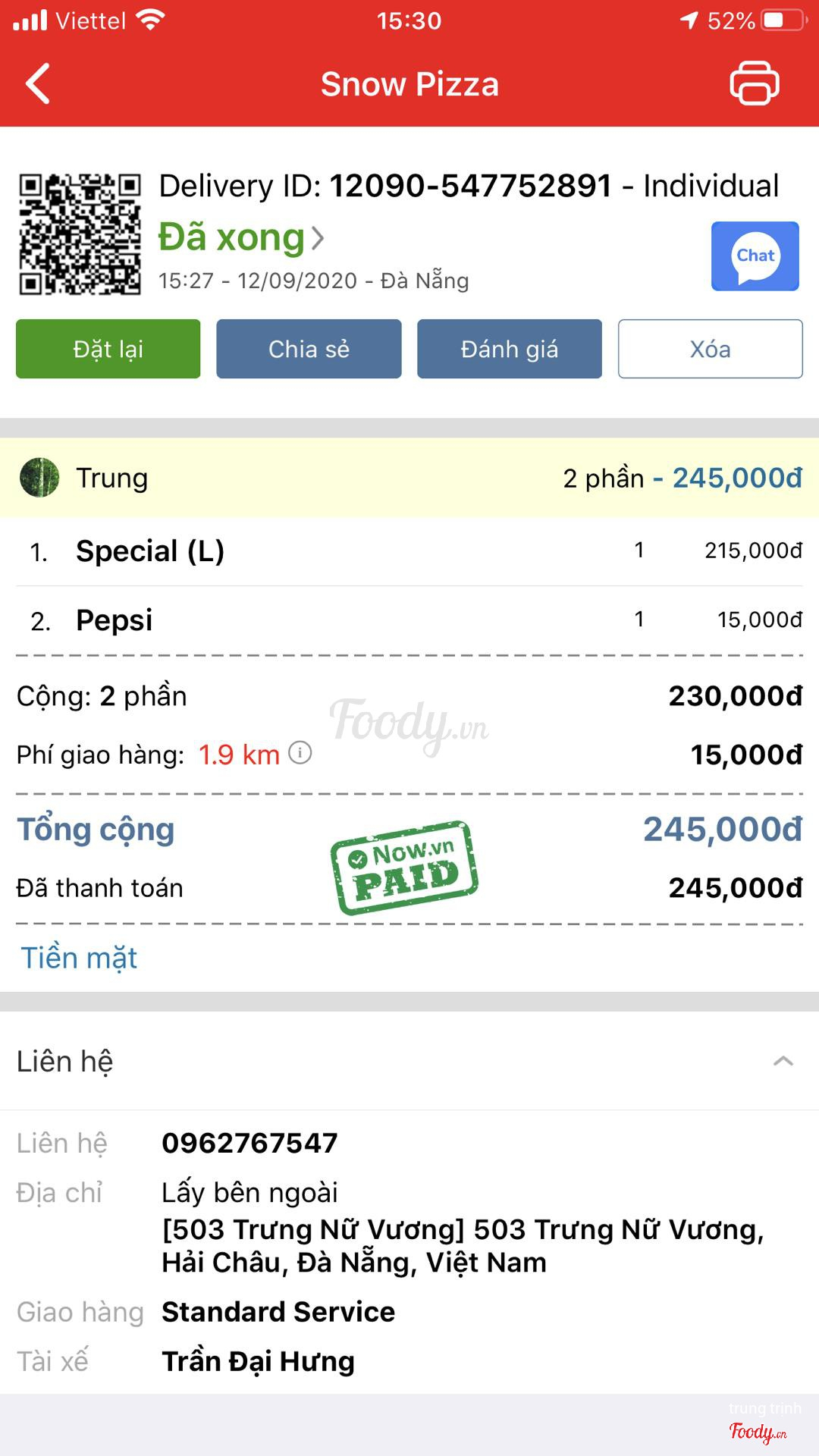
Task: Collapse the Liên hệ section
Action: point(783,1061)
